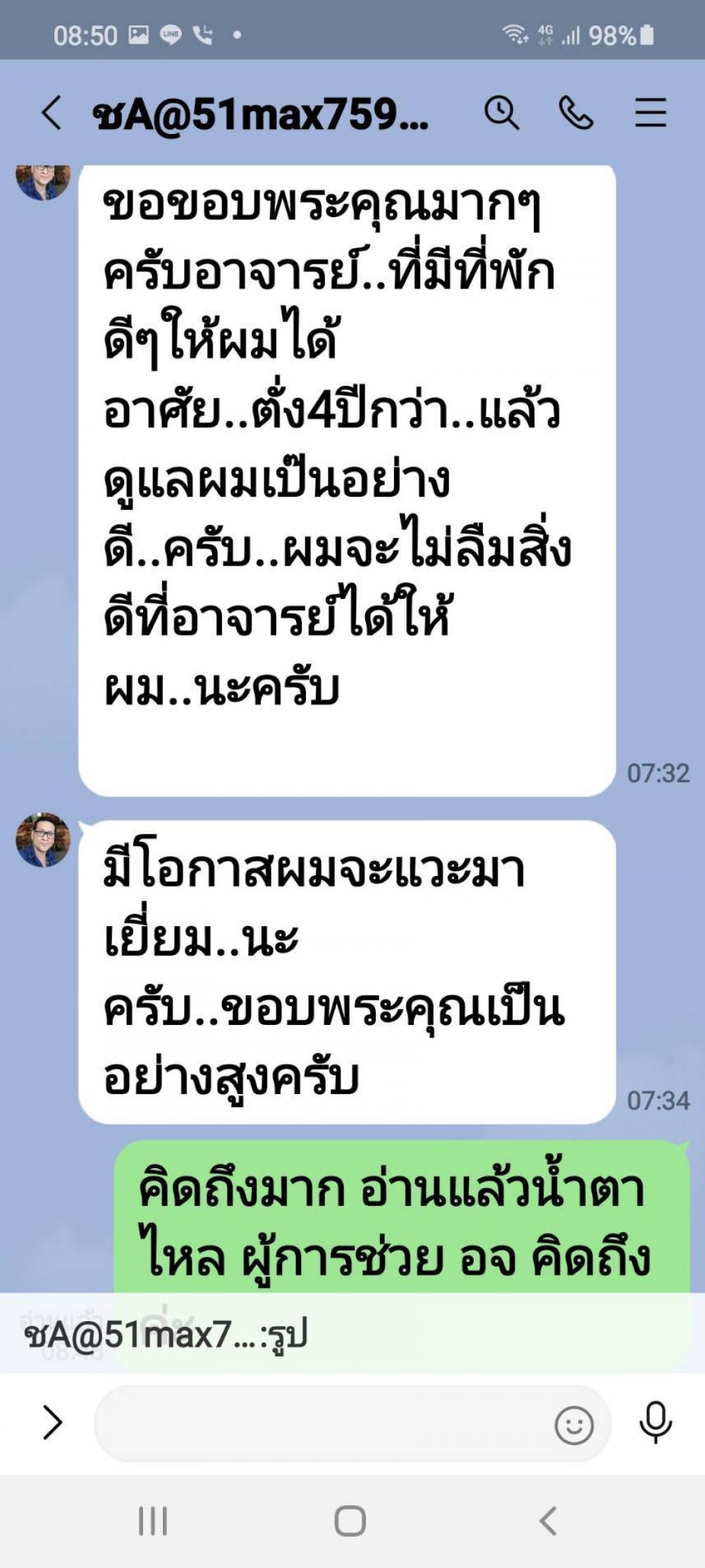Go to the Android home screen
Viewport: 705px width, 1568px height.
[350, 1520]
